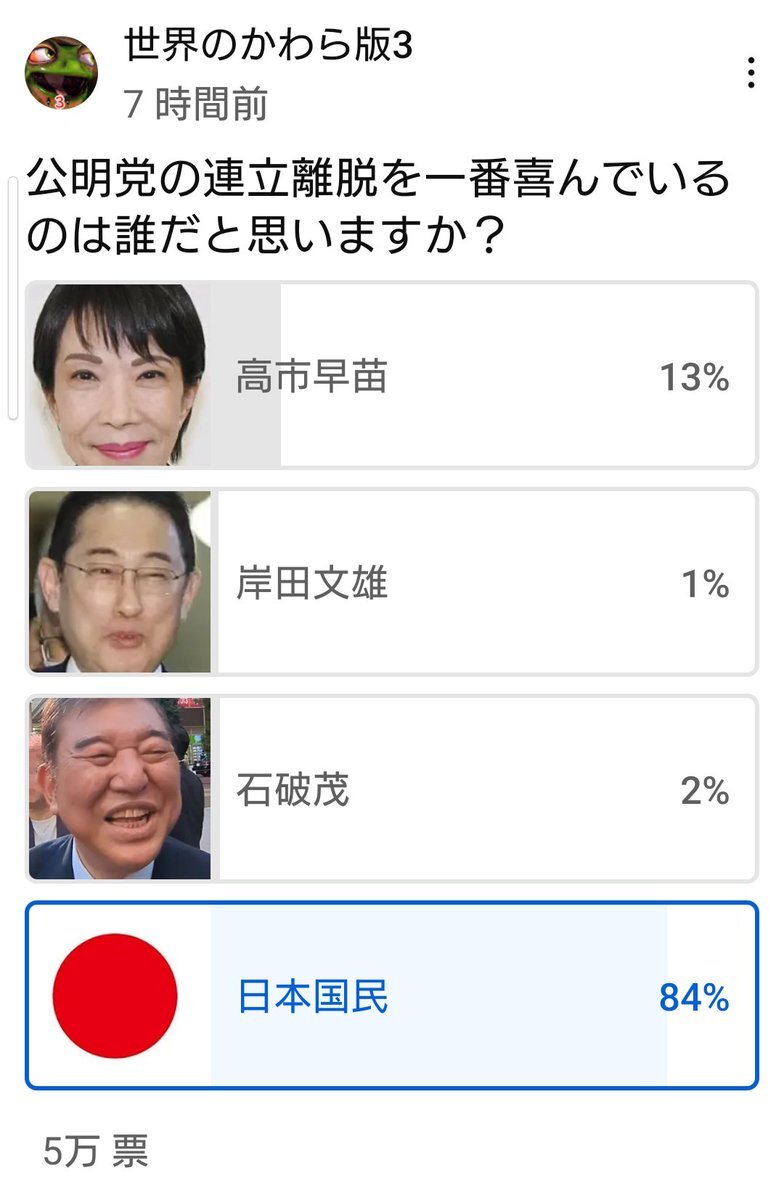Open the post's overflow menu
784x1200 pixels.
tap(751, 73)
